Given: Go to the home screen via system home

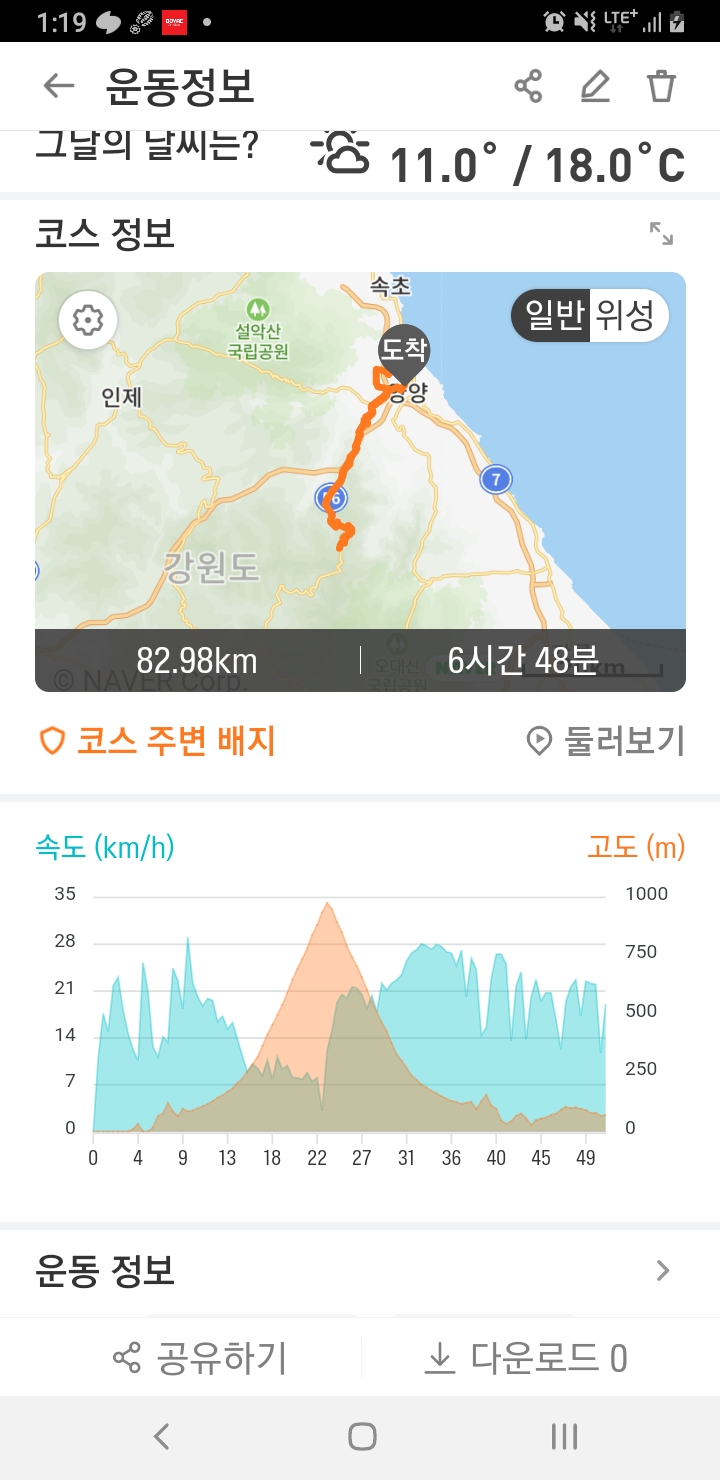Looking at the screenshot, I should pyautogui.click(x=362, y=1437).
